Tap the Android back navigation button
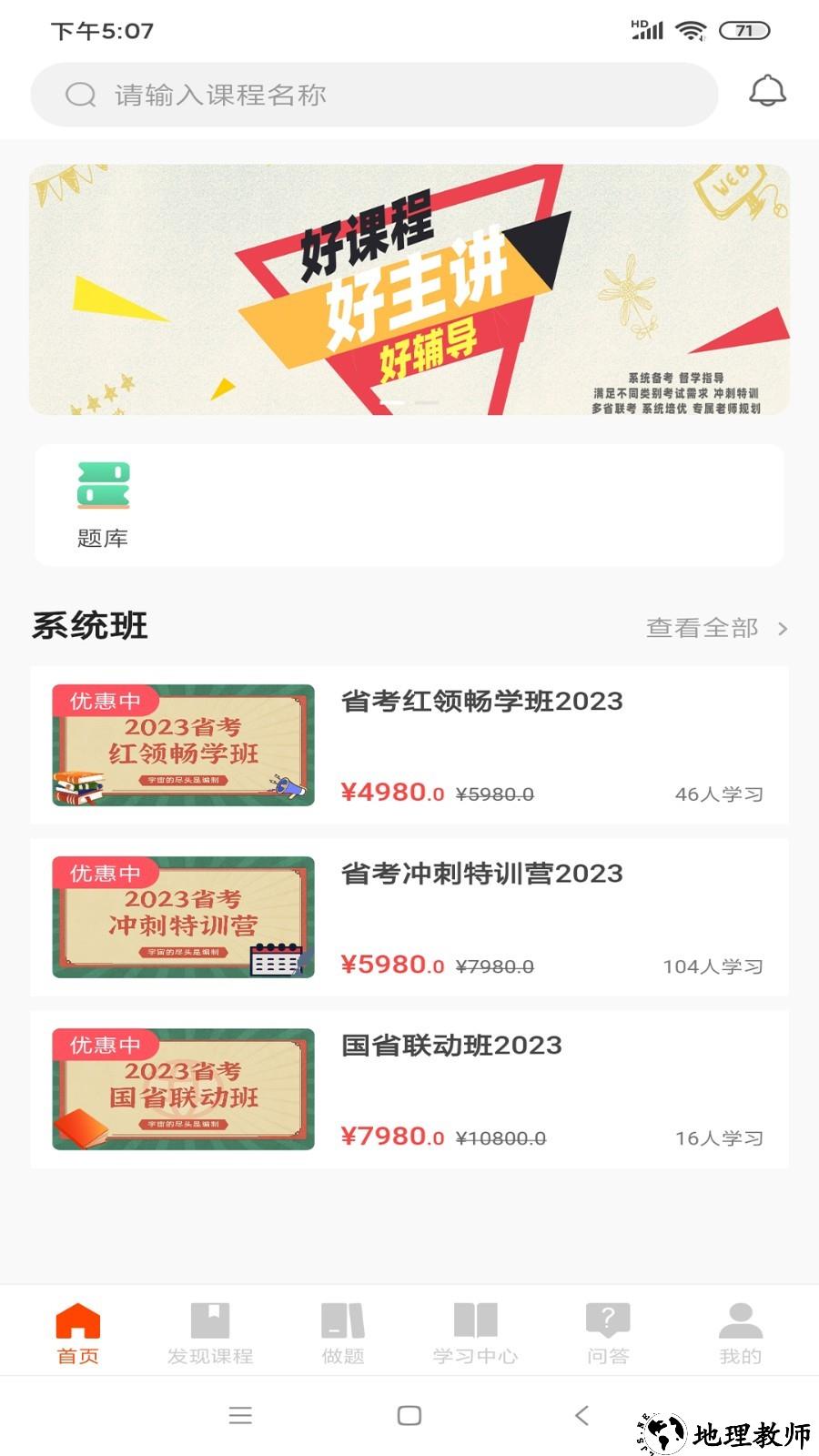 pos(582,1416)
